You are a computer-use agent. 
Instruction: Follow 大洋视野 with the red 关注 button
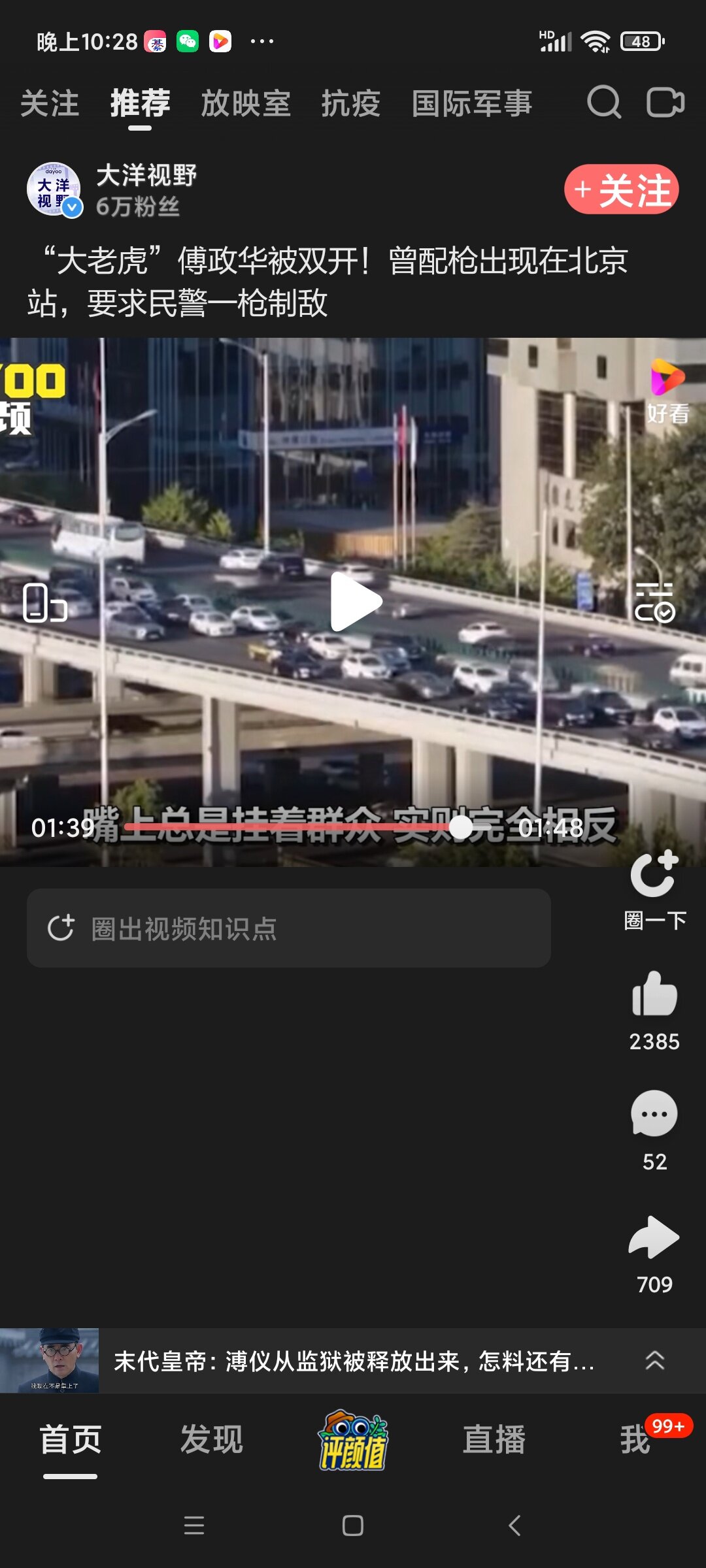pos(621,189)
